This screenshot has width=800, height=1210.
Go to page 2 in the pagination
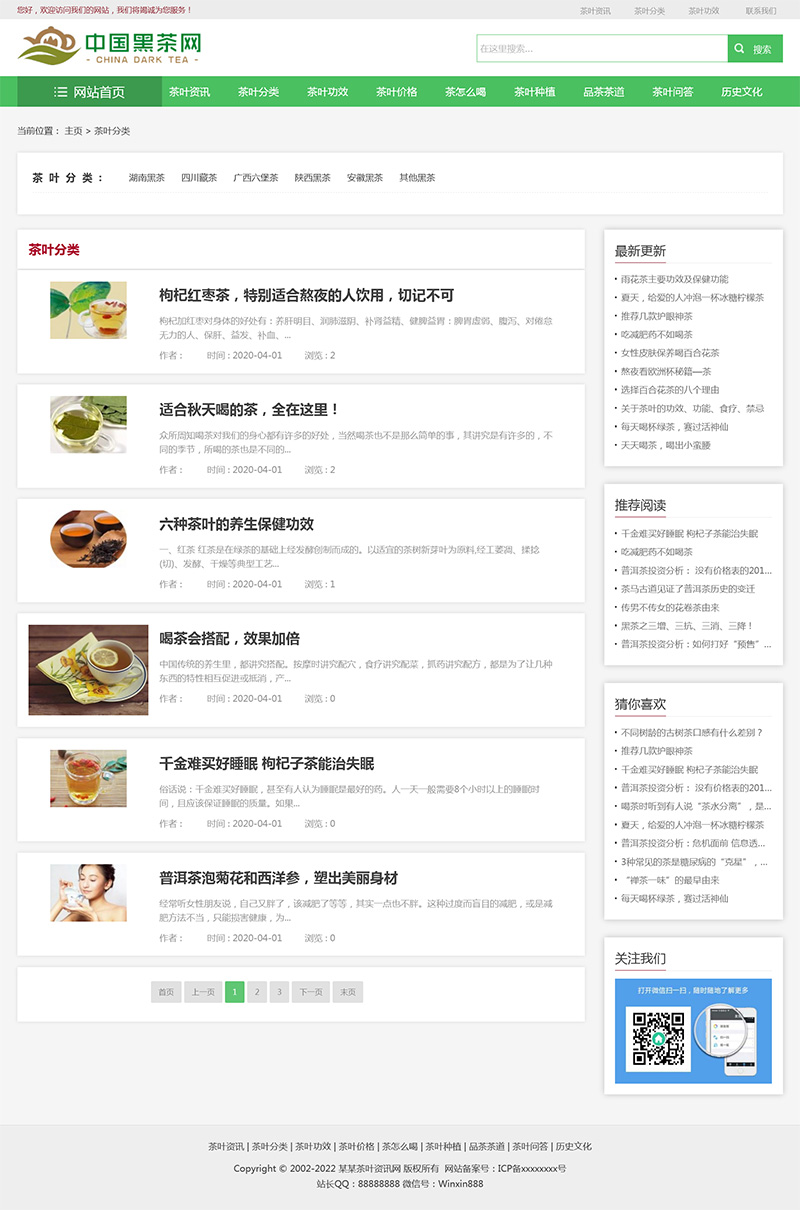click(257, 992)
